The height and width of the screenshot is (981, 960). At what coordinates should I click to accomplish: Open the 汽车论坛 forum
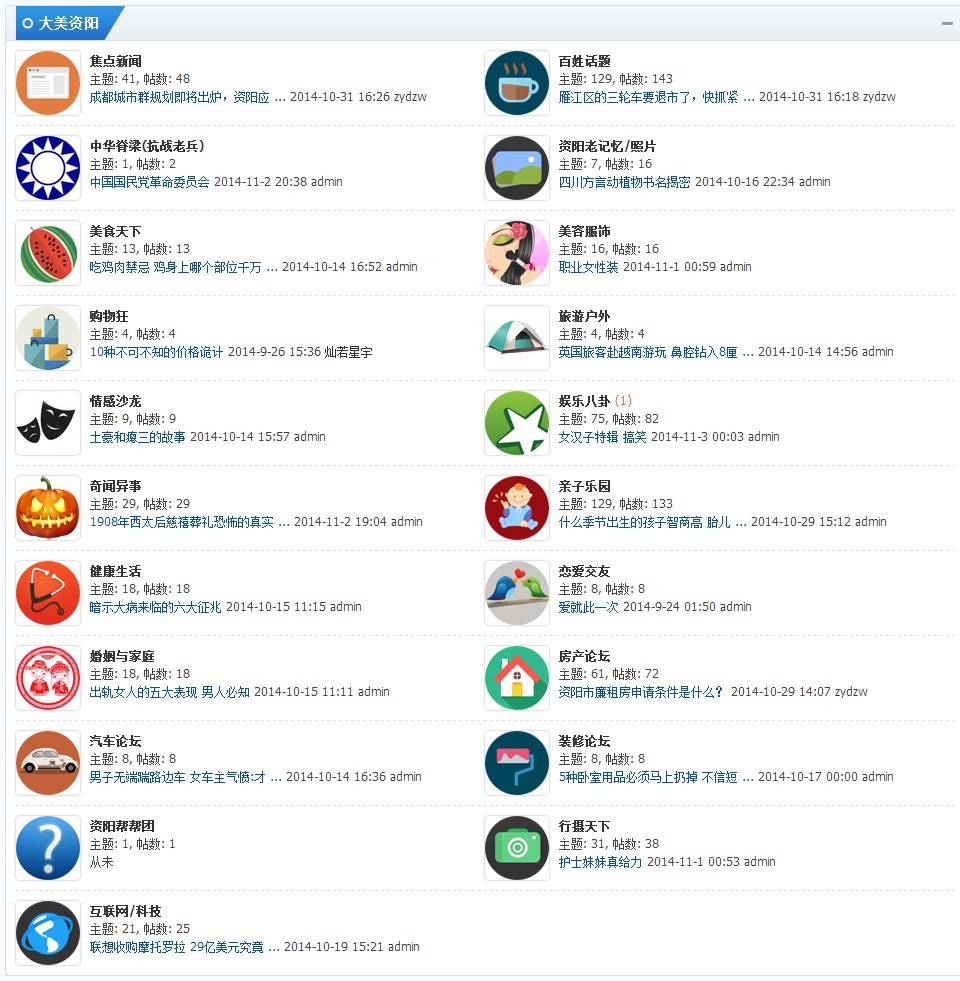(x=115, y=741)
